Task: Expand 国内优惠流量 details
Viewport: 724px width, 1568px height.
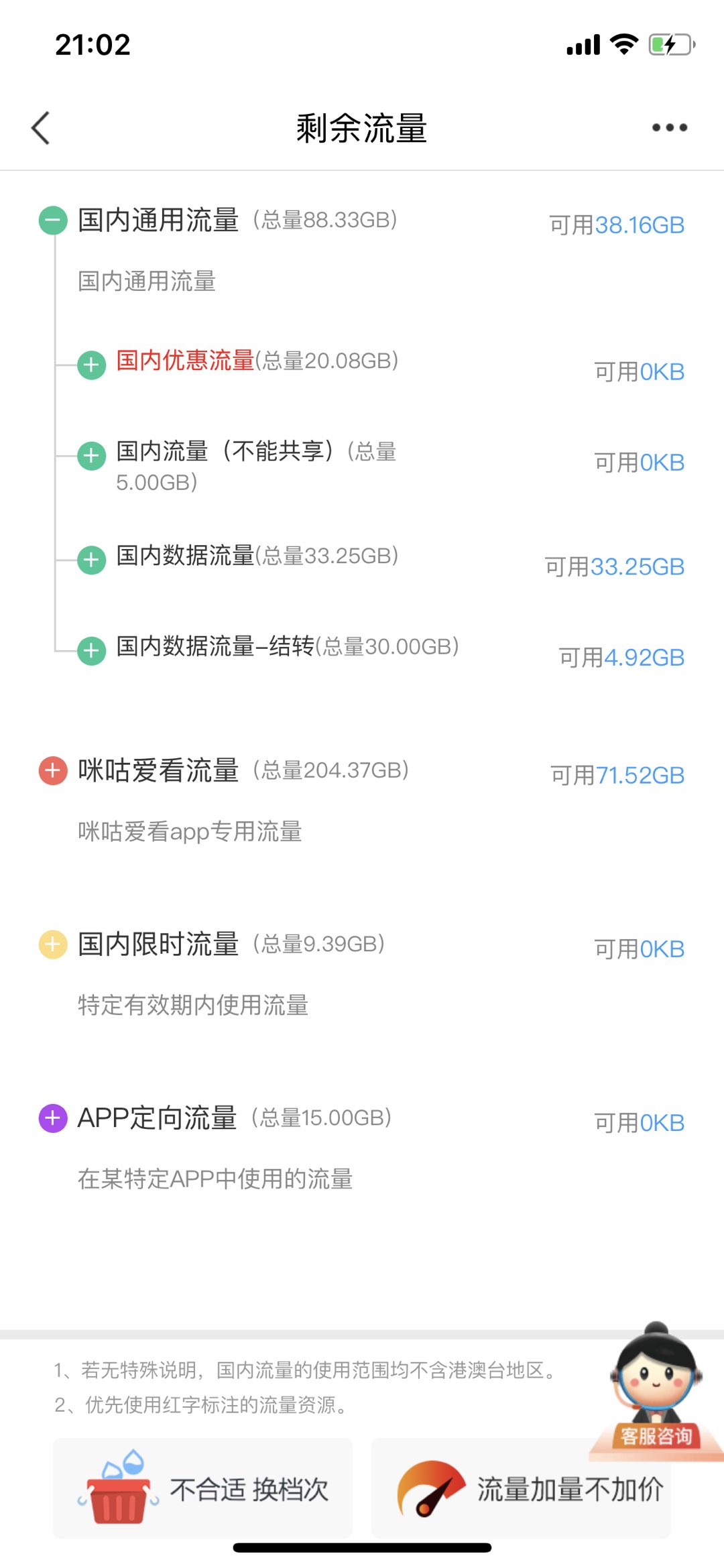Action: 92,365
